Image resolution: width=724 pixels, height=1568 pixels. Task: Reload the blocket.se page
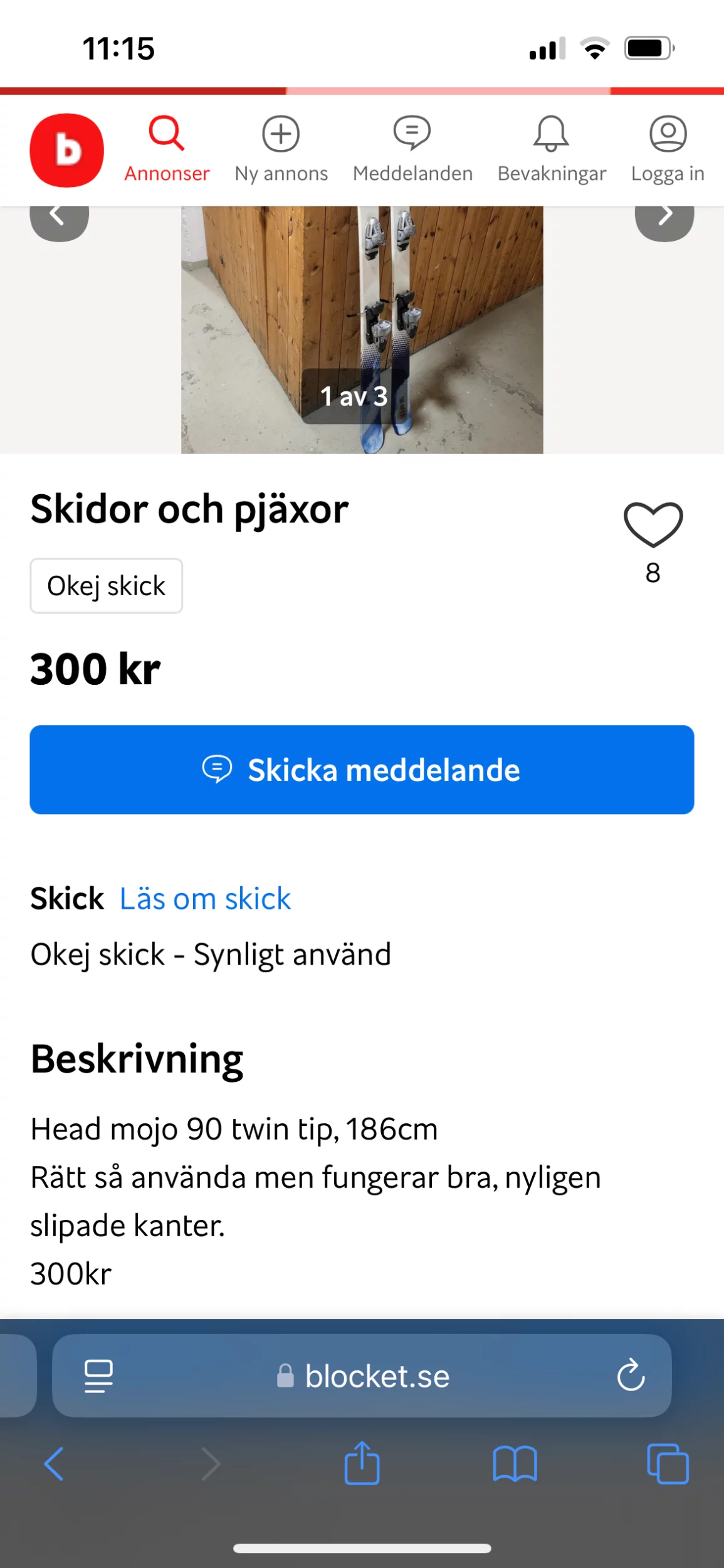(631, 1376)
